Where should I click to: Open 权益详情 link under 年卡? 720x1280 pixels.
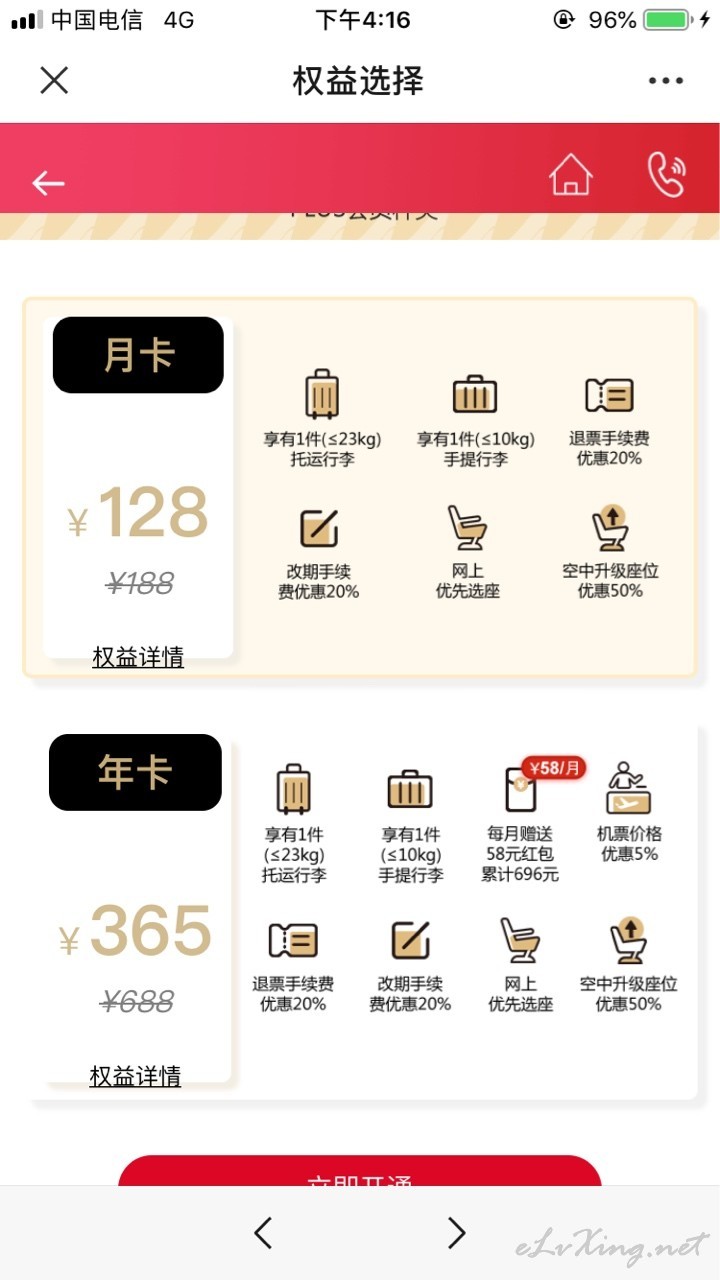[135, 1076]
